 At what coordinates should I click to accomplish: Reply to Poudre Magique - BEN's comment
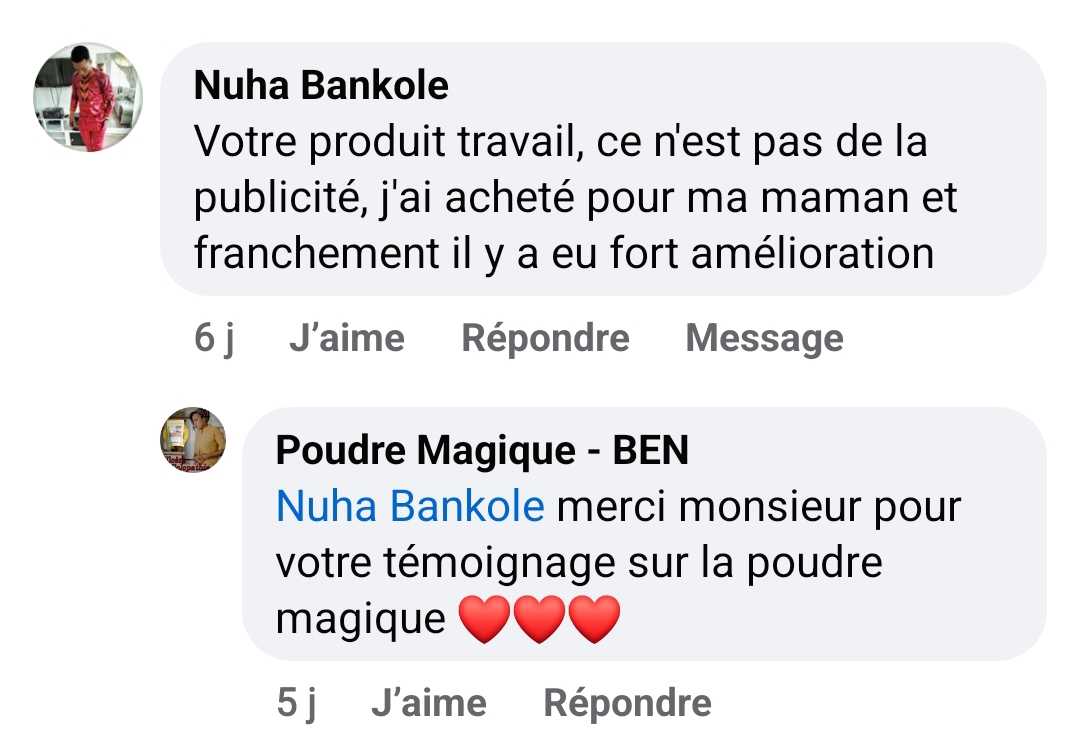[x=627, y=703]
